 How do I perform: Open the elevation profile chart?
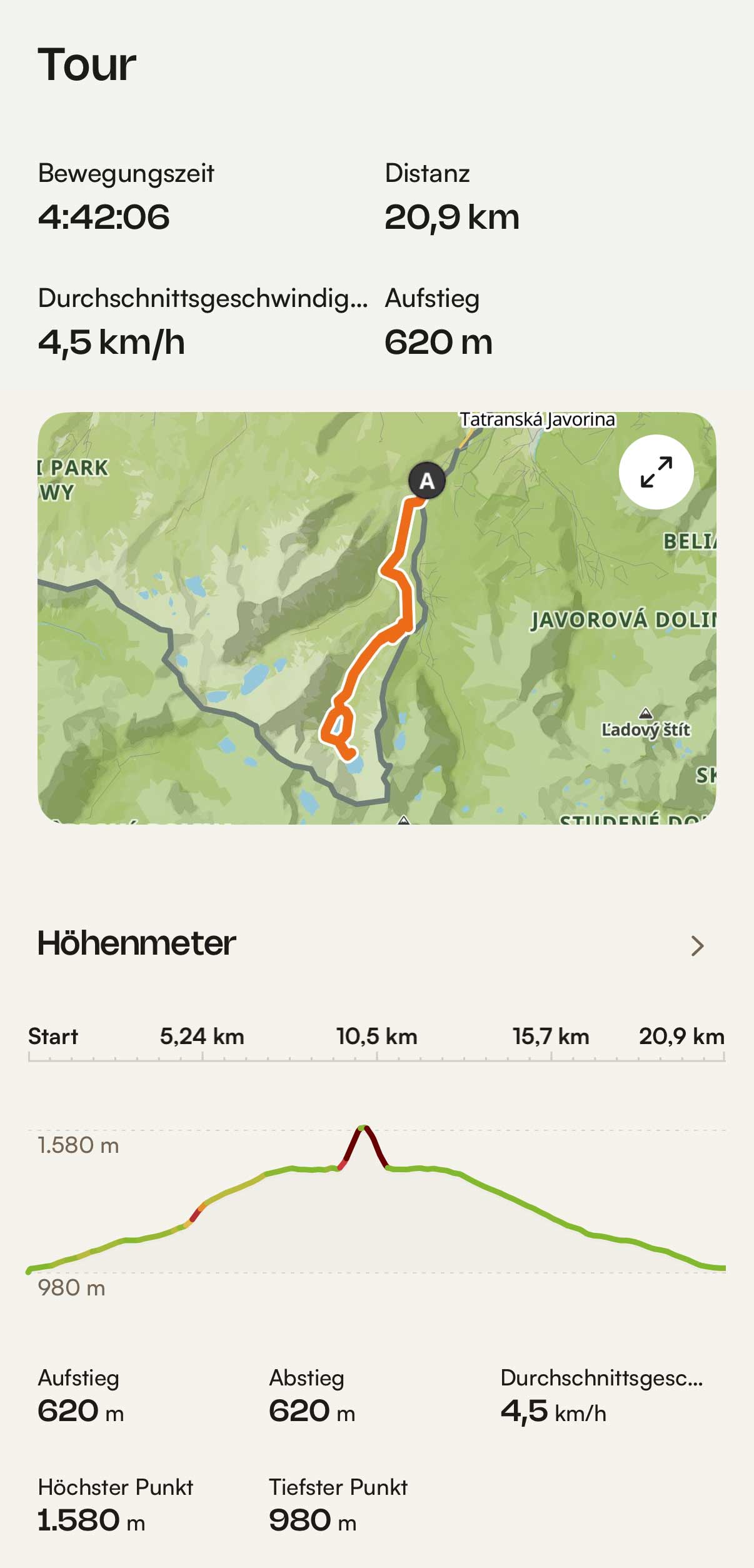click(x=376, y=1200)
